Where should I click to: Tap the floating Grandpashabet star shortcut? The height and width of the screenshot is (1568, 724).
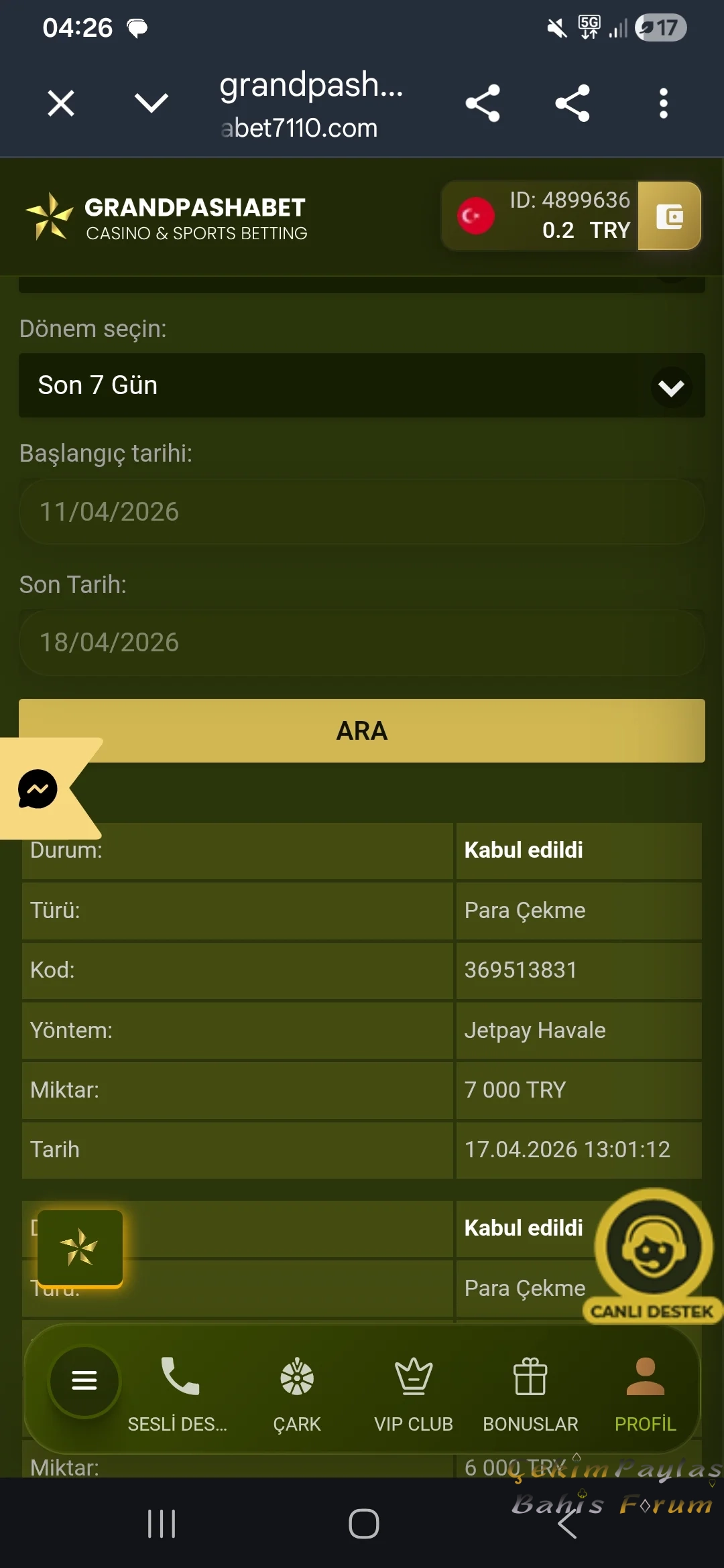point(79,1248)
